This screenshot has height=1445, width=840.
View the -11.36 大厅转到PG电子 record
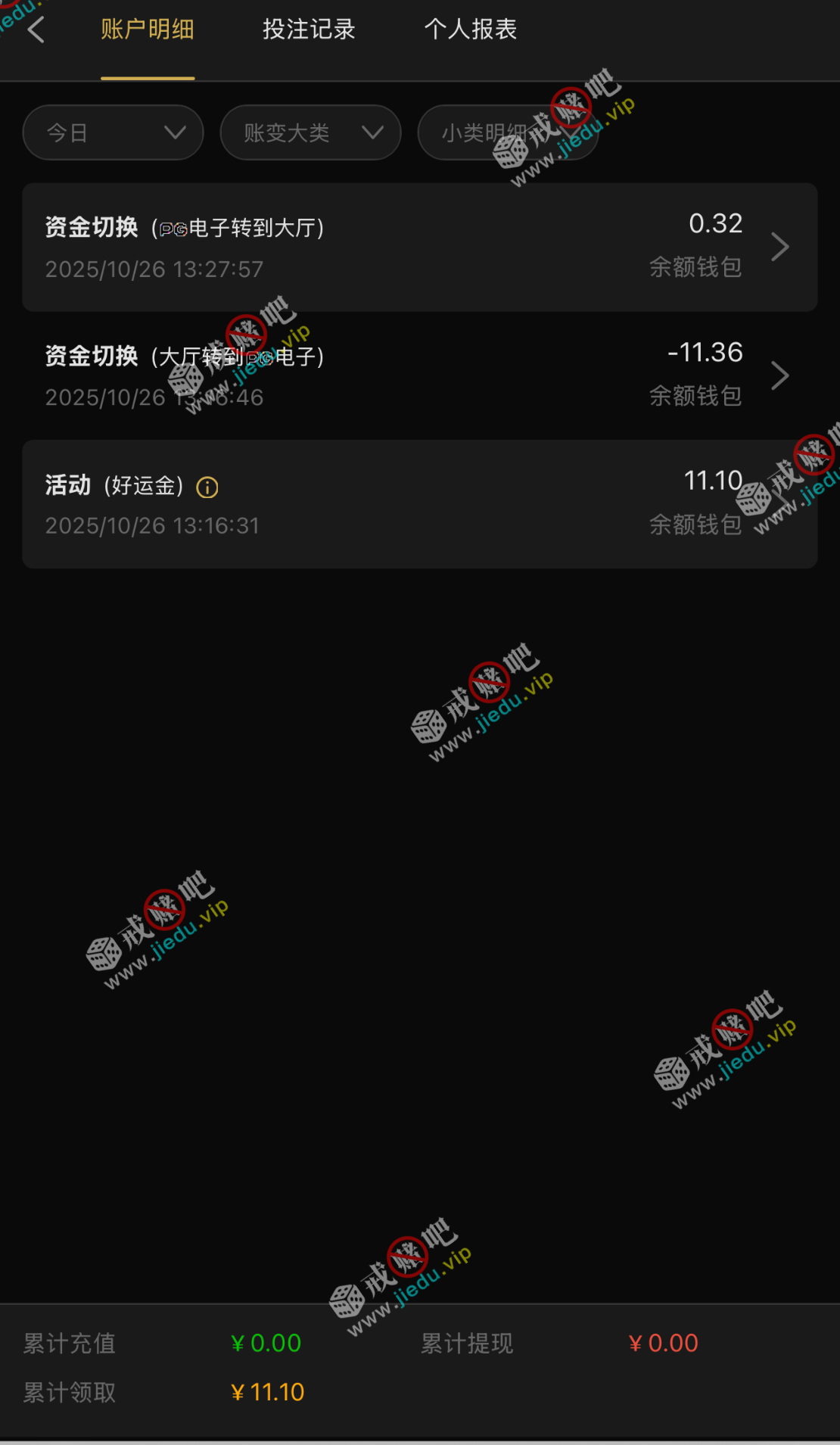click(419, 375)
